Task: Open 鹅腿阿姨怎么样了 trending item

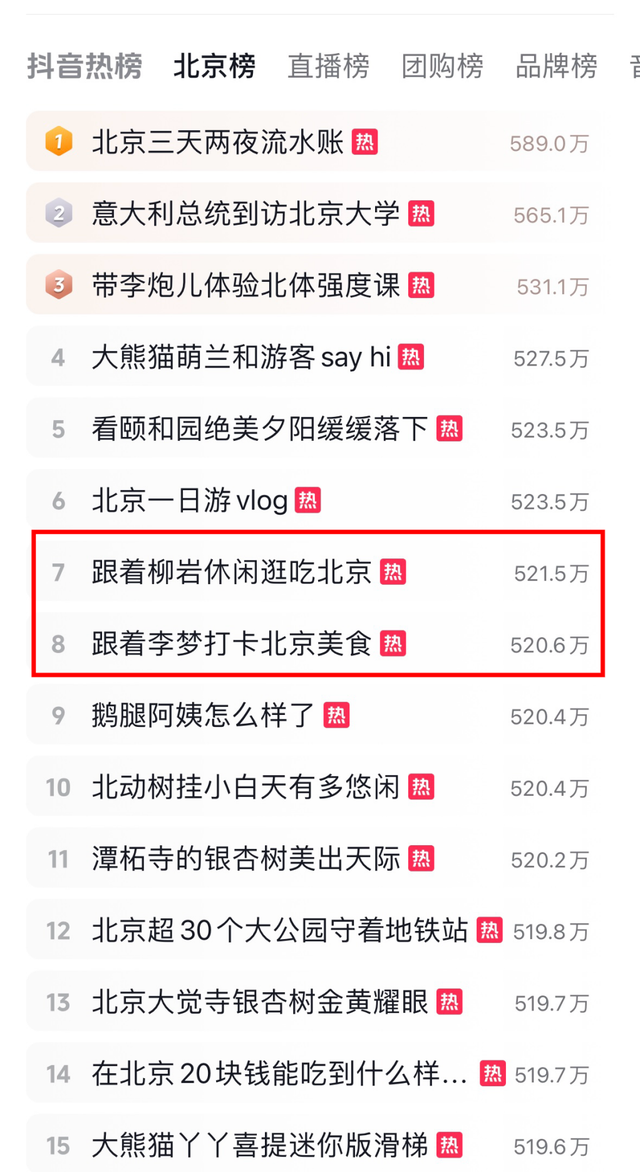Action: 204,716
